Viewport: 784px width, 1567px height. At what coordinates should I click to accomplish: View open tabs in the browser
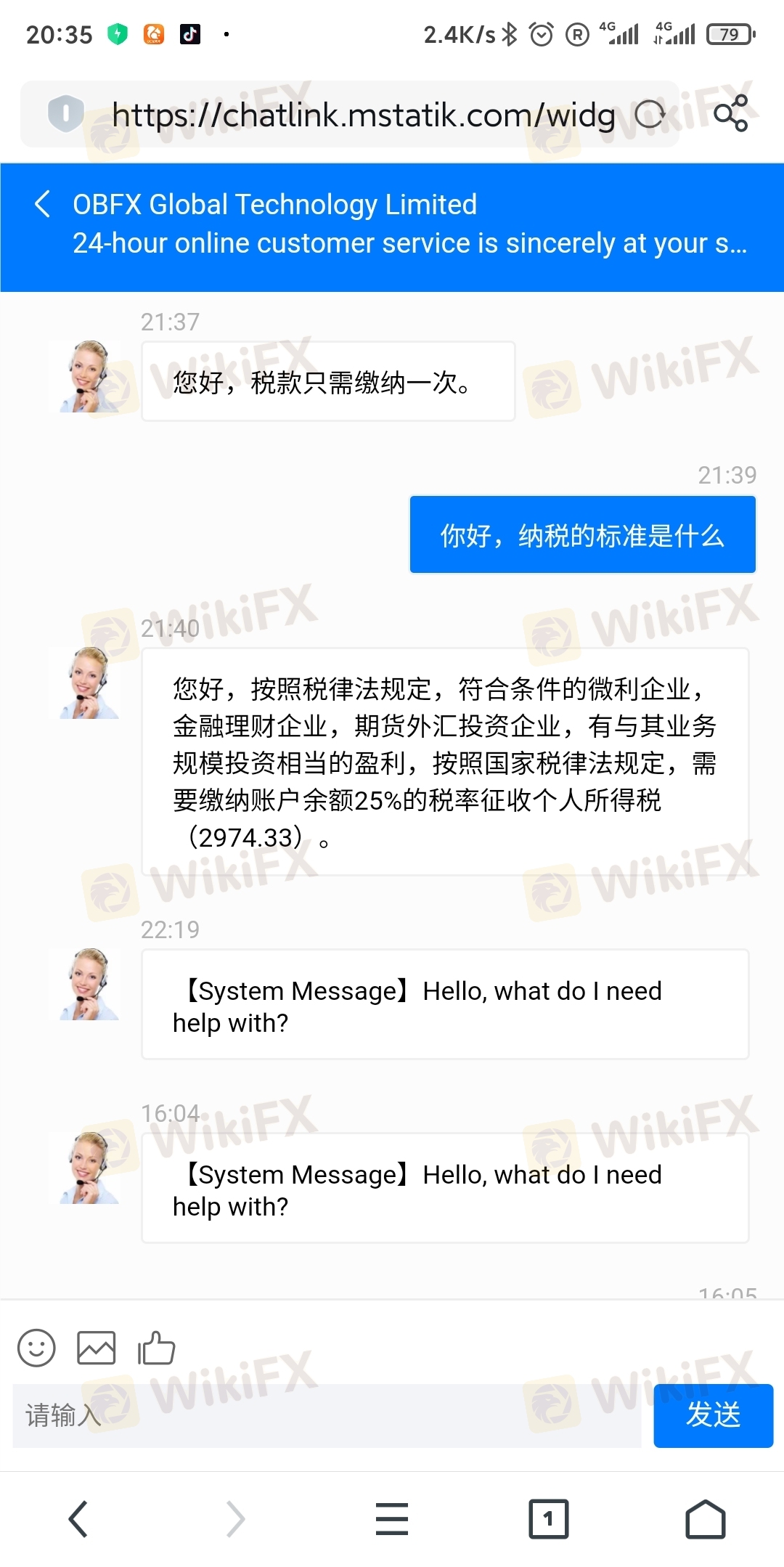click(548, 1518)
